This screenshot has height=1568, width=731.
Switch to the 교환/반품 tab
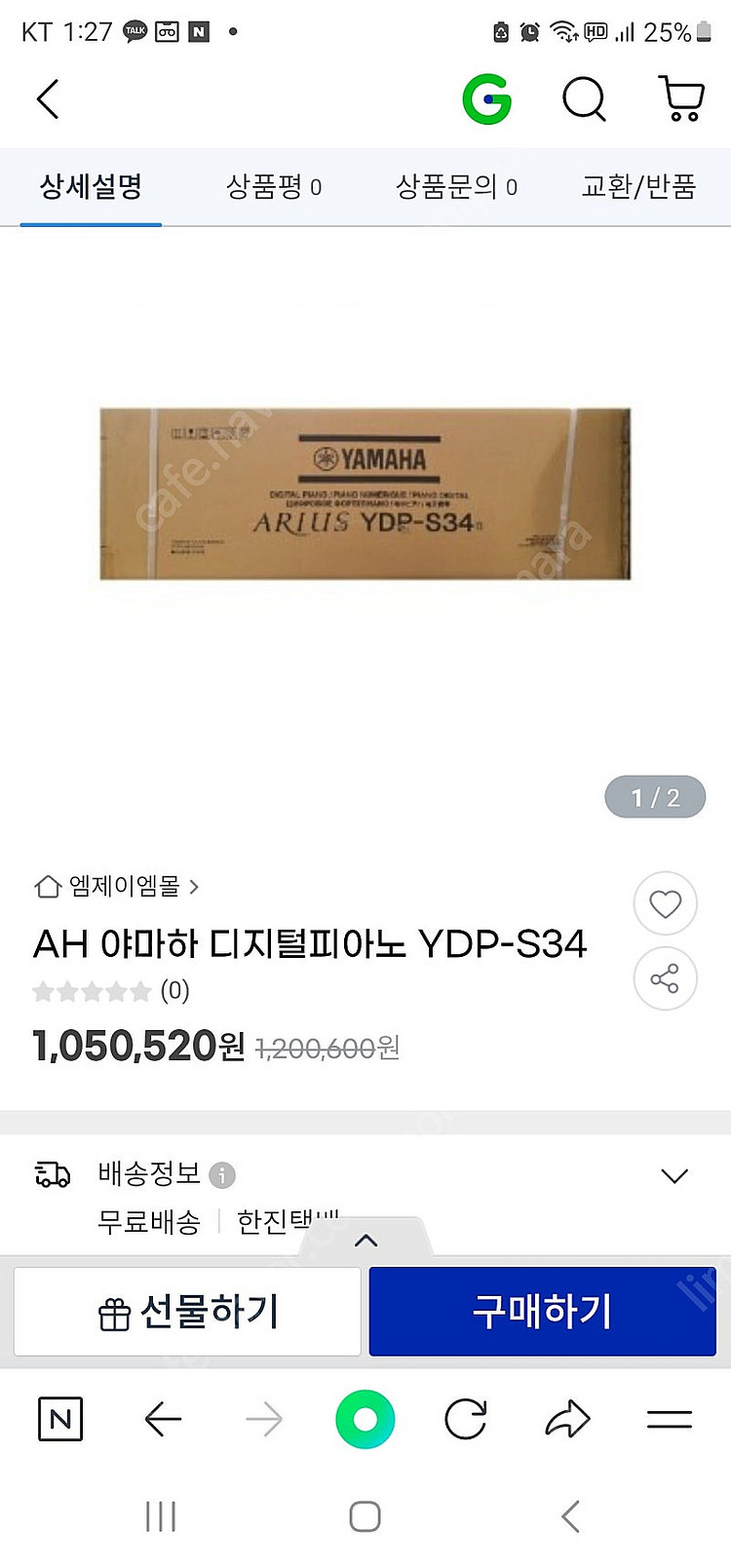pos(638,186)
